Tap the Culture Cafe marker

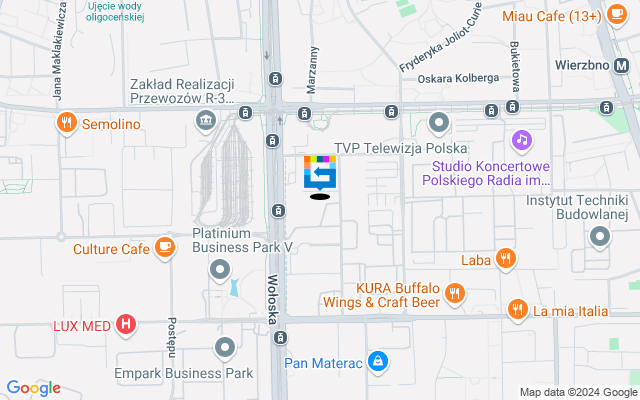165,246
